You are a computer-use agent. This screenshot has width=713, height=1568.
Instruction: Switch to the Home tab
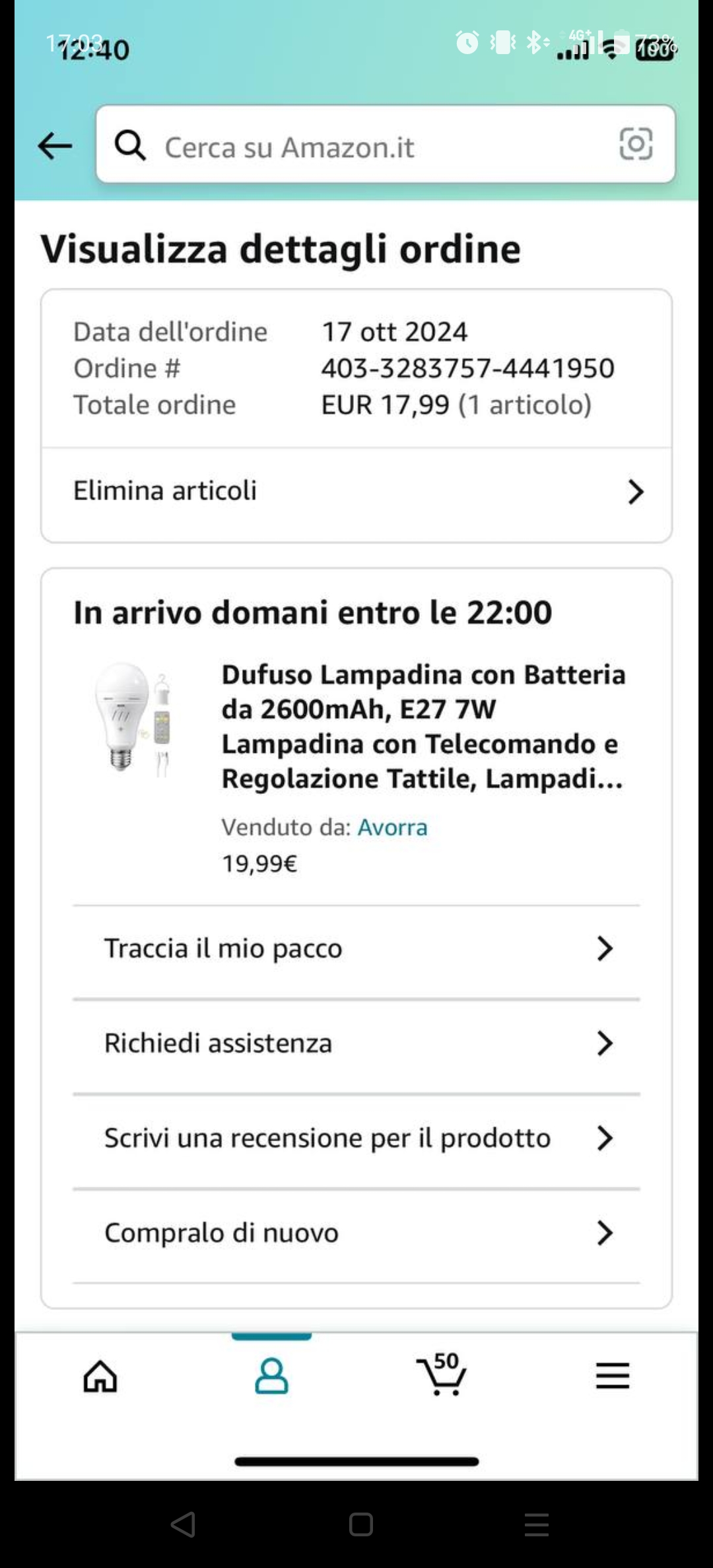100,1377
